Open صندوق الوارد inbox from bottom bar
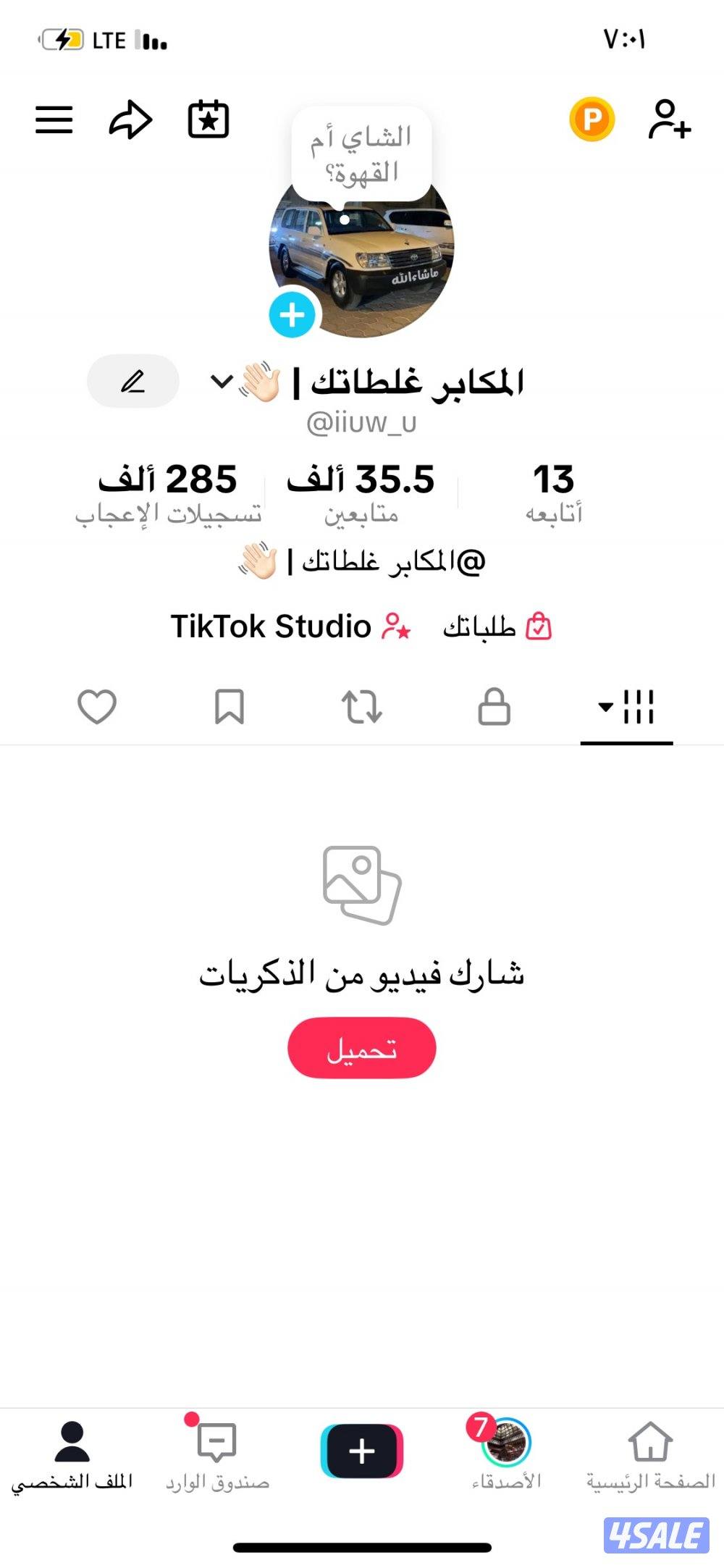The height and width of the screenshot is (1568, 724). point(215,1461)
